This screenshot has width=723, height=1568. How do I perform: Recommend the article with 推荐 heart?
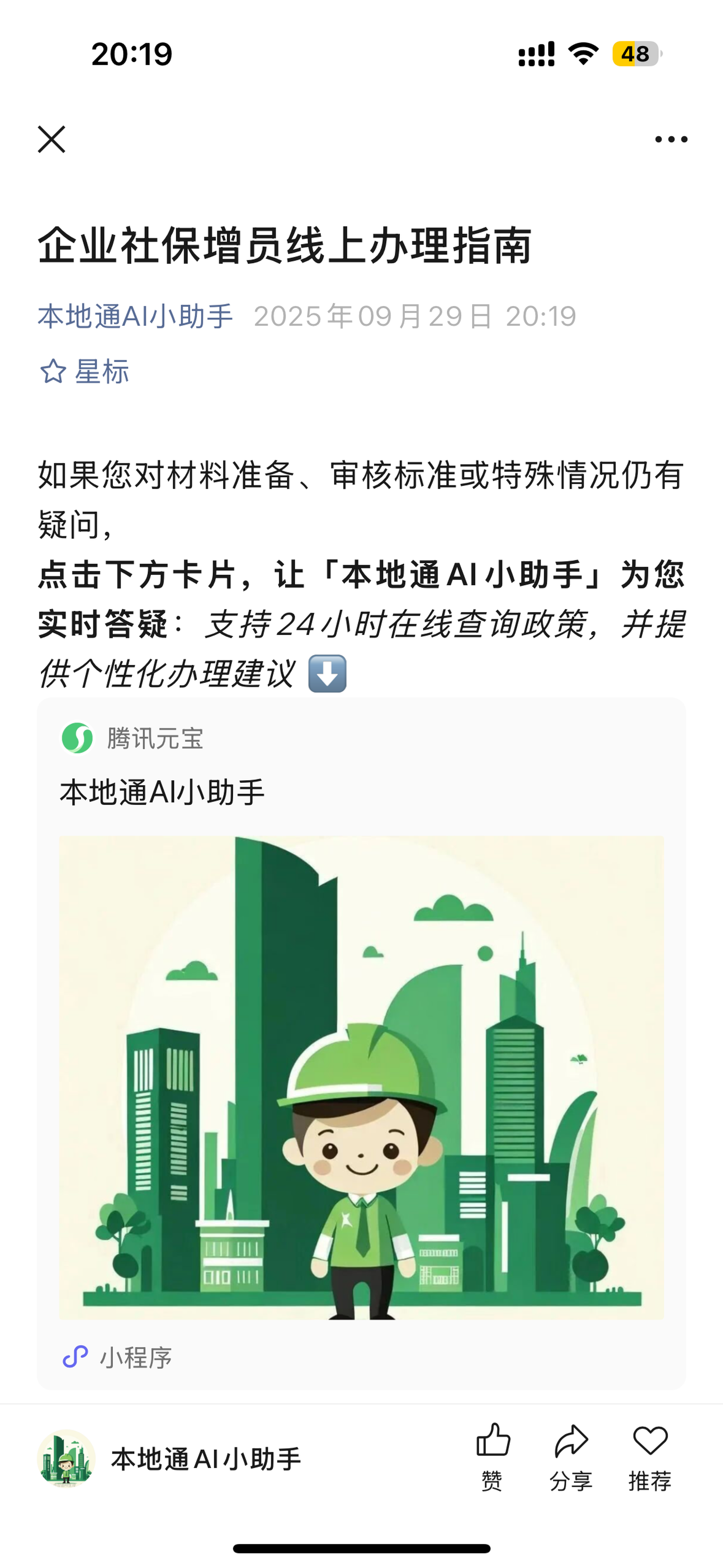click(x=649, y=1457)
